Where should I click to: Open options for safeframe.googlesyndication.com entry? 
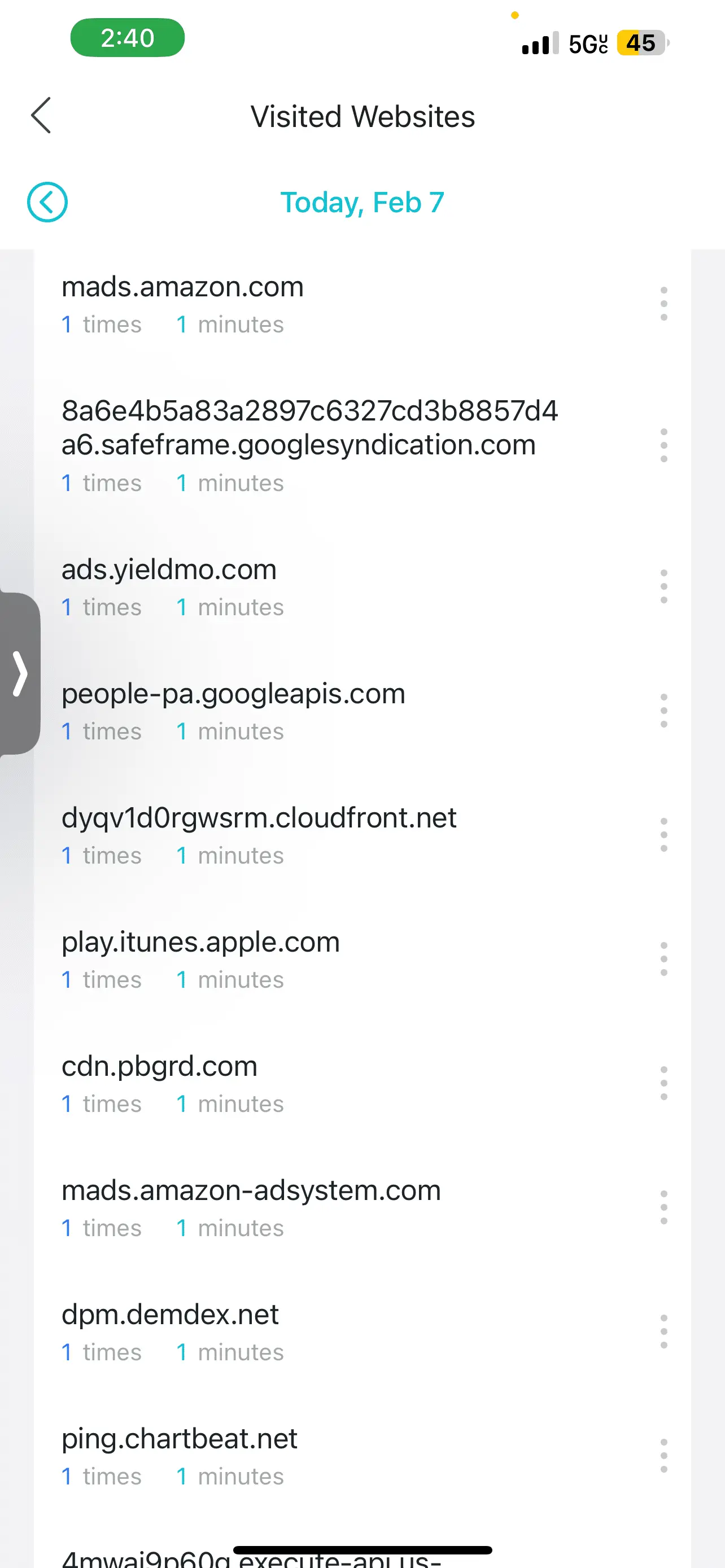[x=663, y=445]
